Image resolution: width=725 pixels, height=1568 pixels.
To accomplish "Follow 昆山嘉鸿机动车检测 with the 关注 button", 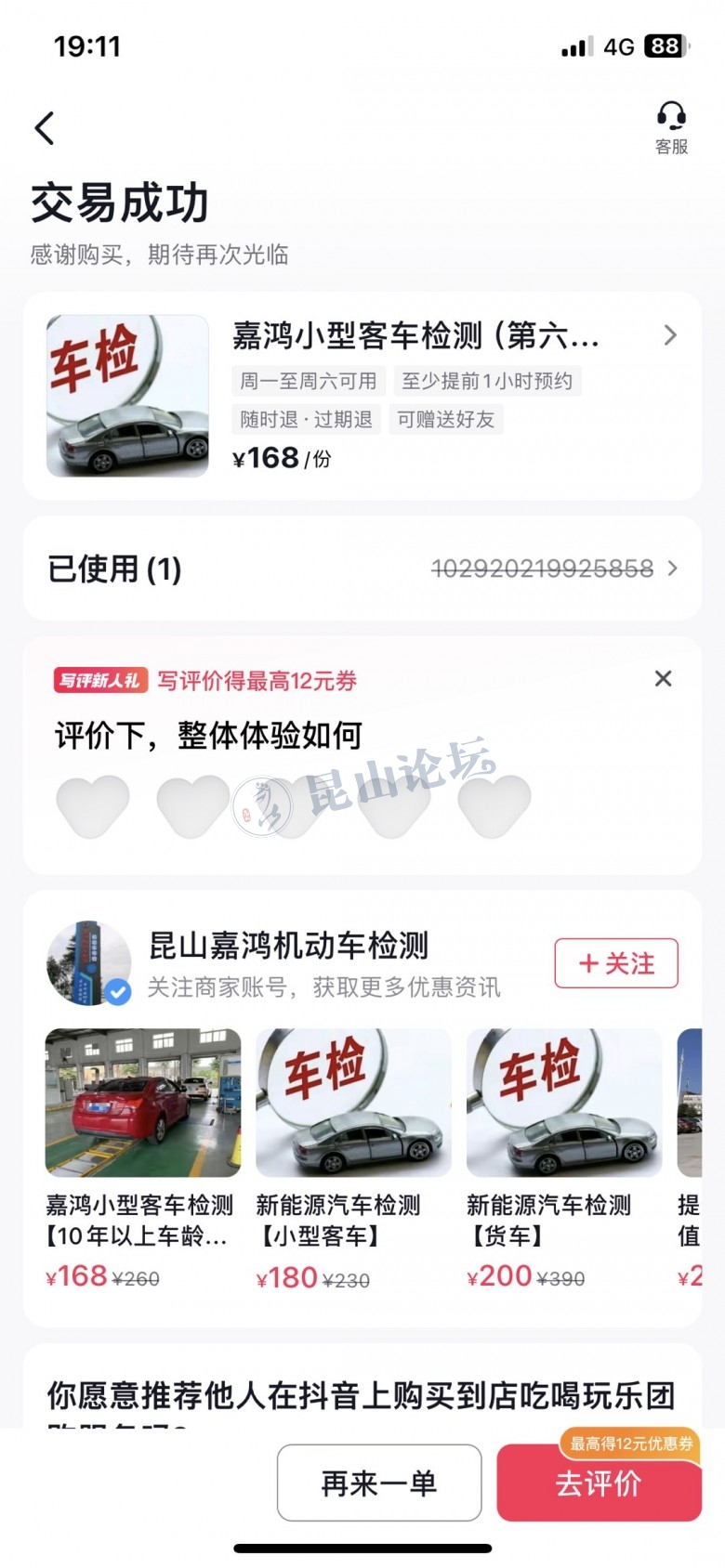I will pyautogui.click(x=616, y=963).
